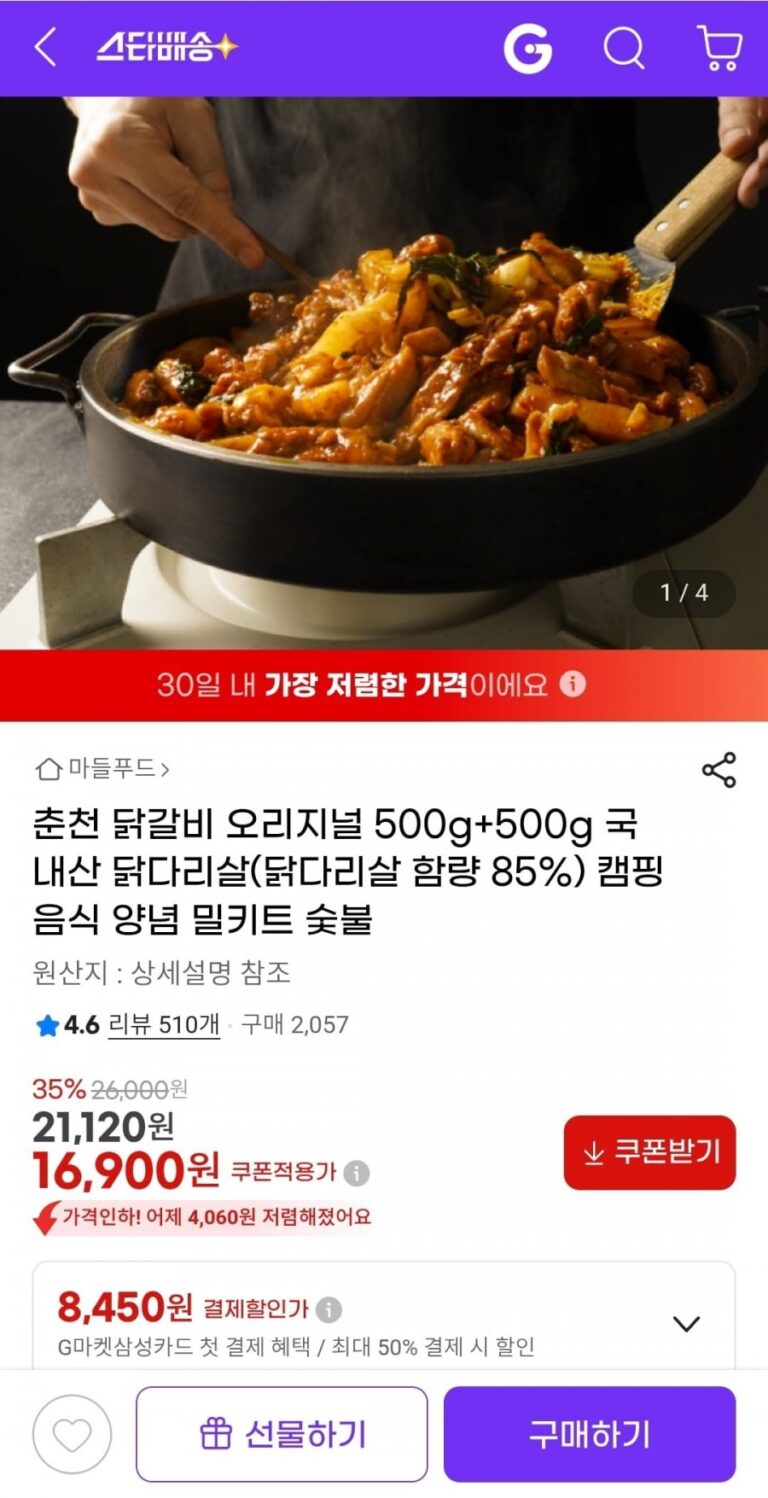Screen dimensions: 768x1498
Task: Share this product
Action: pos(719,770)
